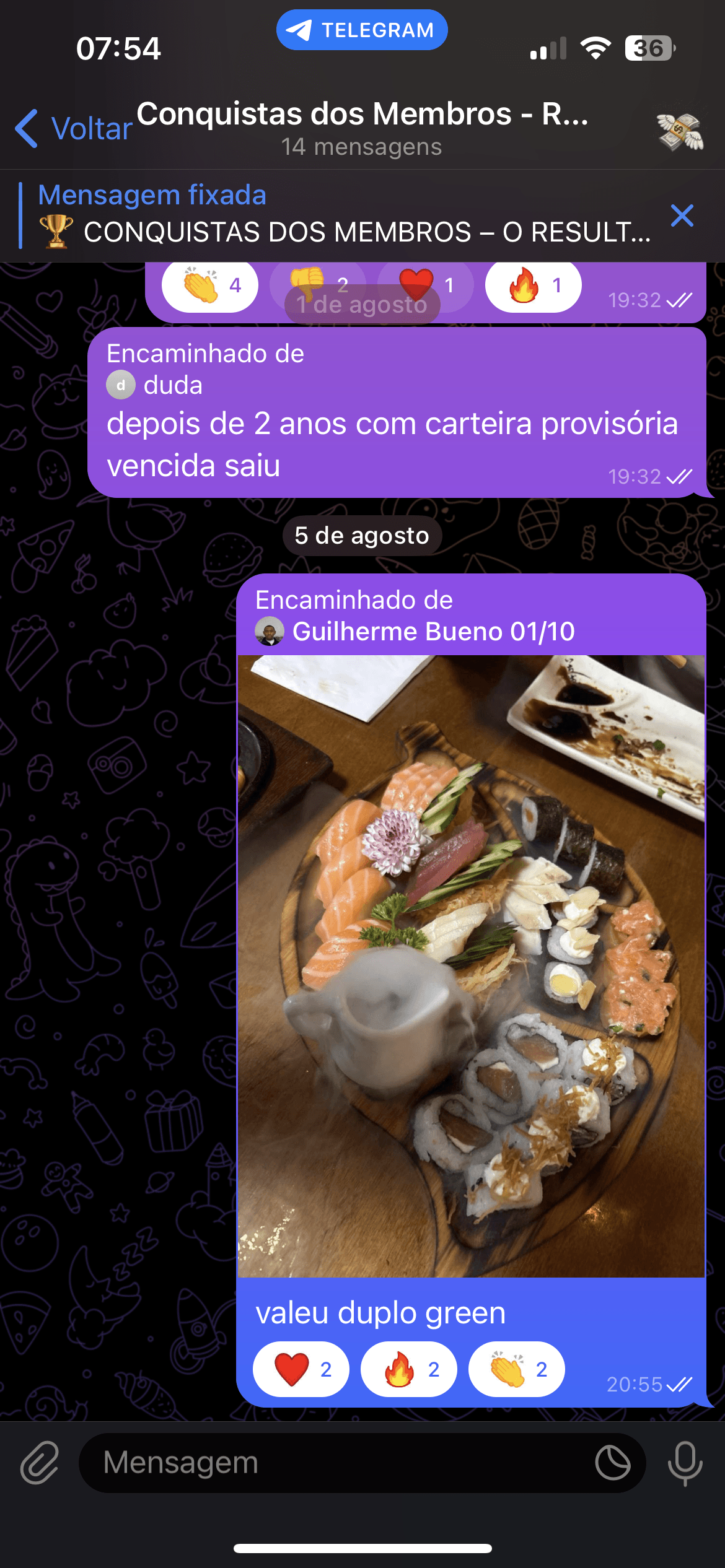Tap the '5 de agosto' date separator

[x=362, y=535]
